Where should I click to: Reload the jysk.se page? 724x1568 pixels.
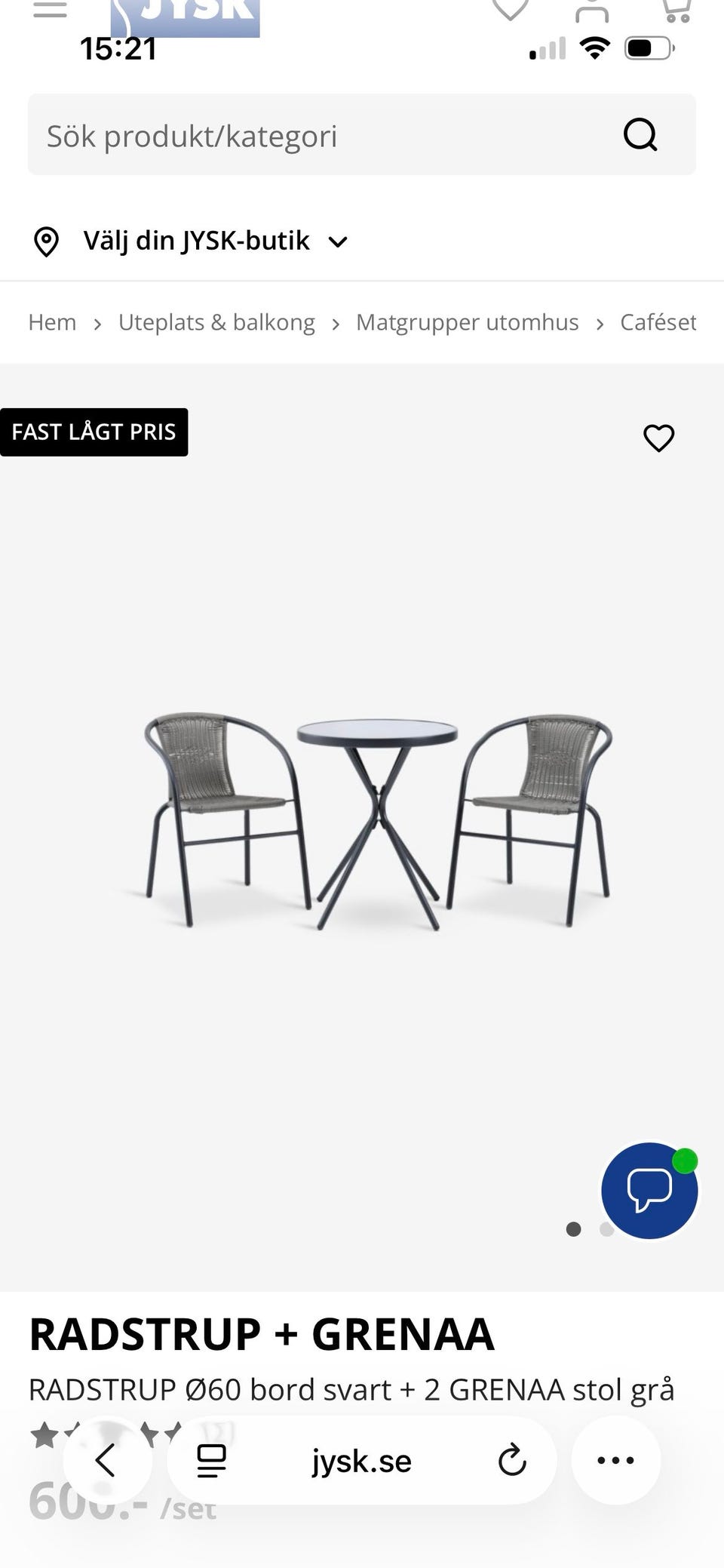coord(512,1460)
